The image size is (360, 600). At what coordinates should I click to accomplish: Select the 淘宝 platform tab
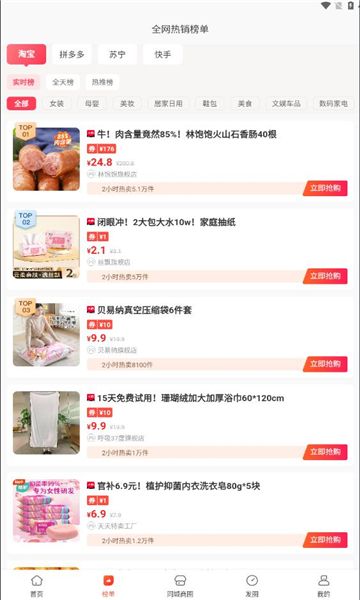point(26,54)
